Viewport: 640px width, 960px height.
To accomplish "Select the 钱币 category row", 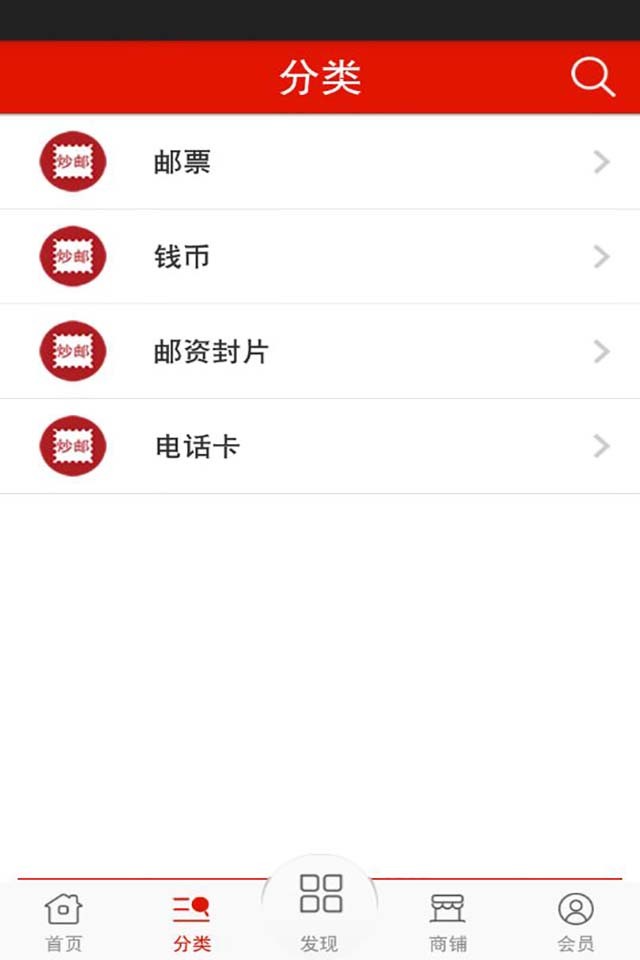I will pos(320,257).
